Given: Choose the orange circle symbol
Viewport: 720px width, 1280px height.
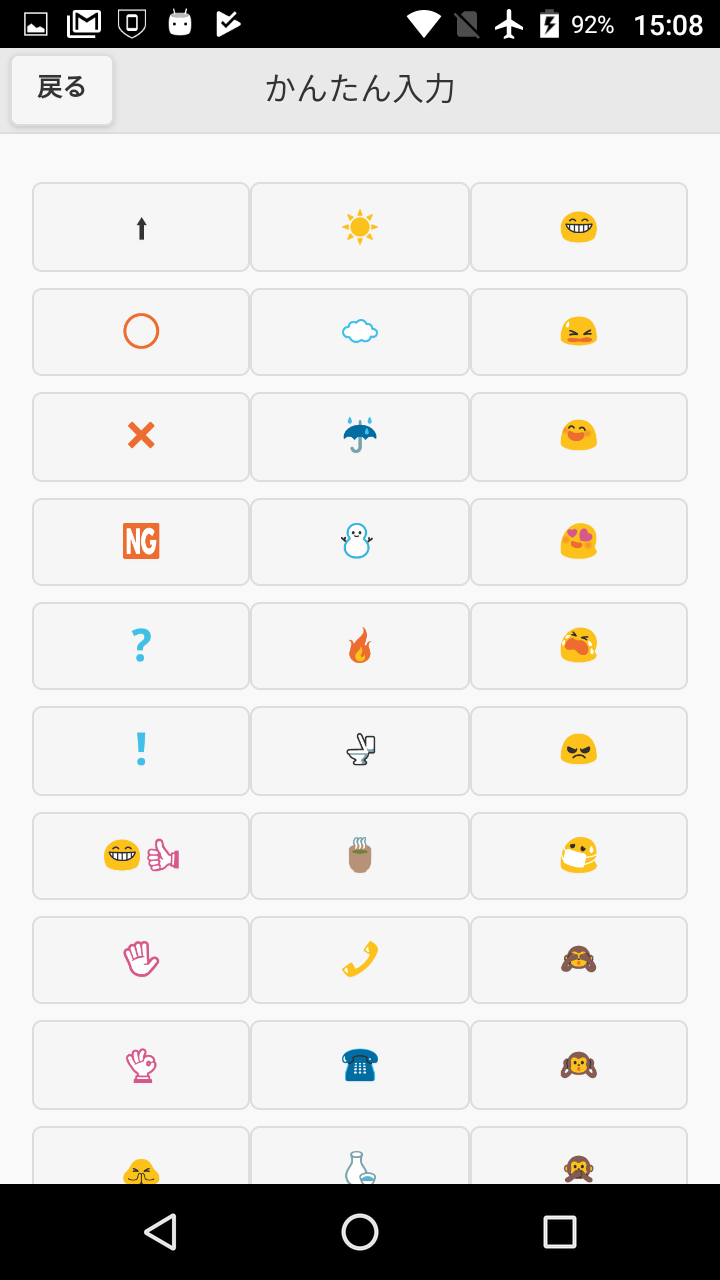Looking at the screenshot, I should [141, 332].
